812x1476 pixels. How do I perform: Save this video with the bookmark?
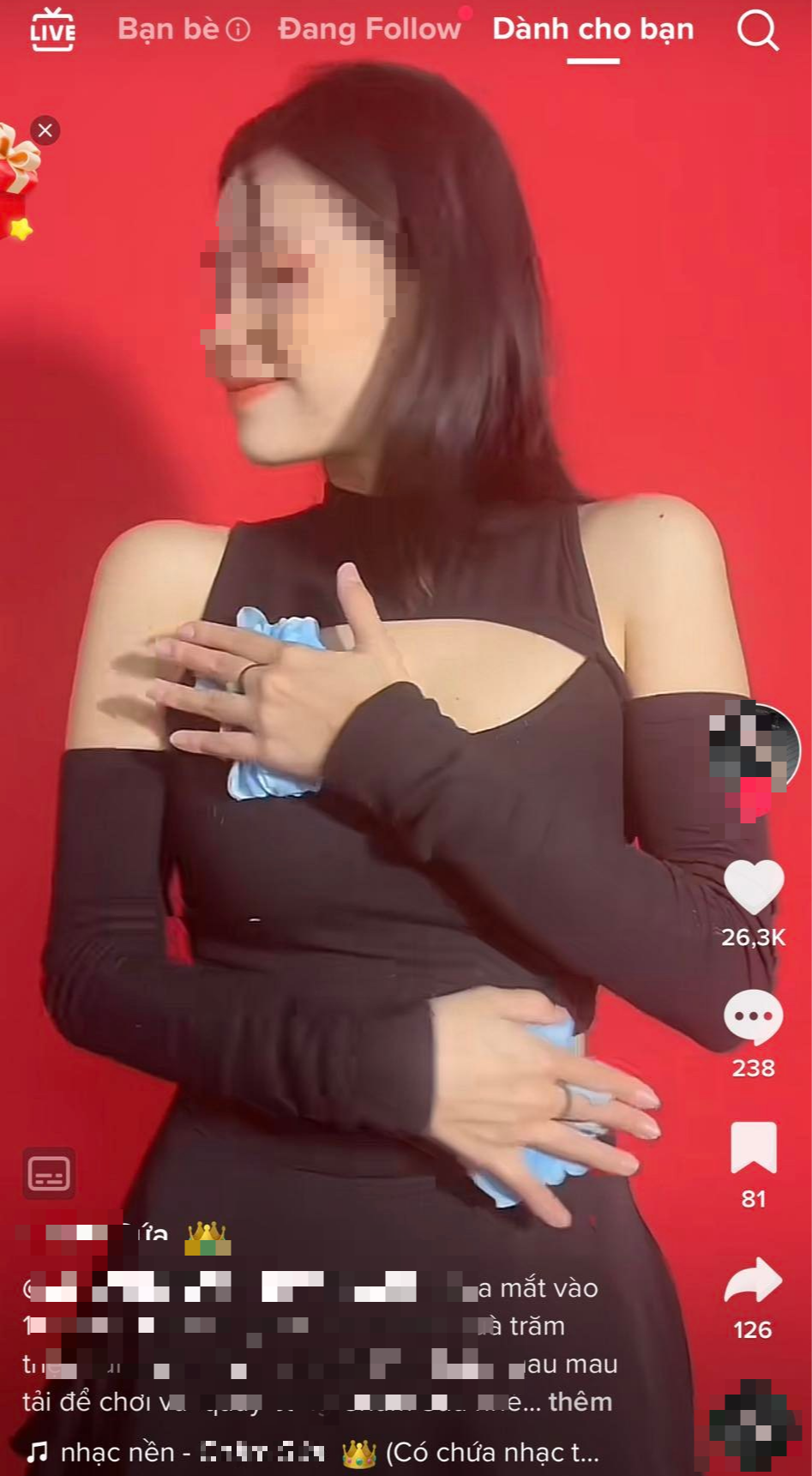coord(754,1148)
